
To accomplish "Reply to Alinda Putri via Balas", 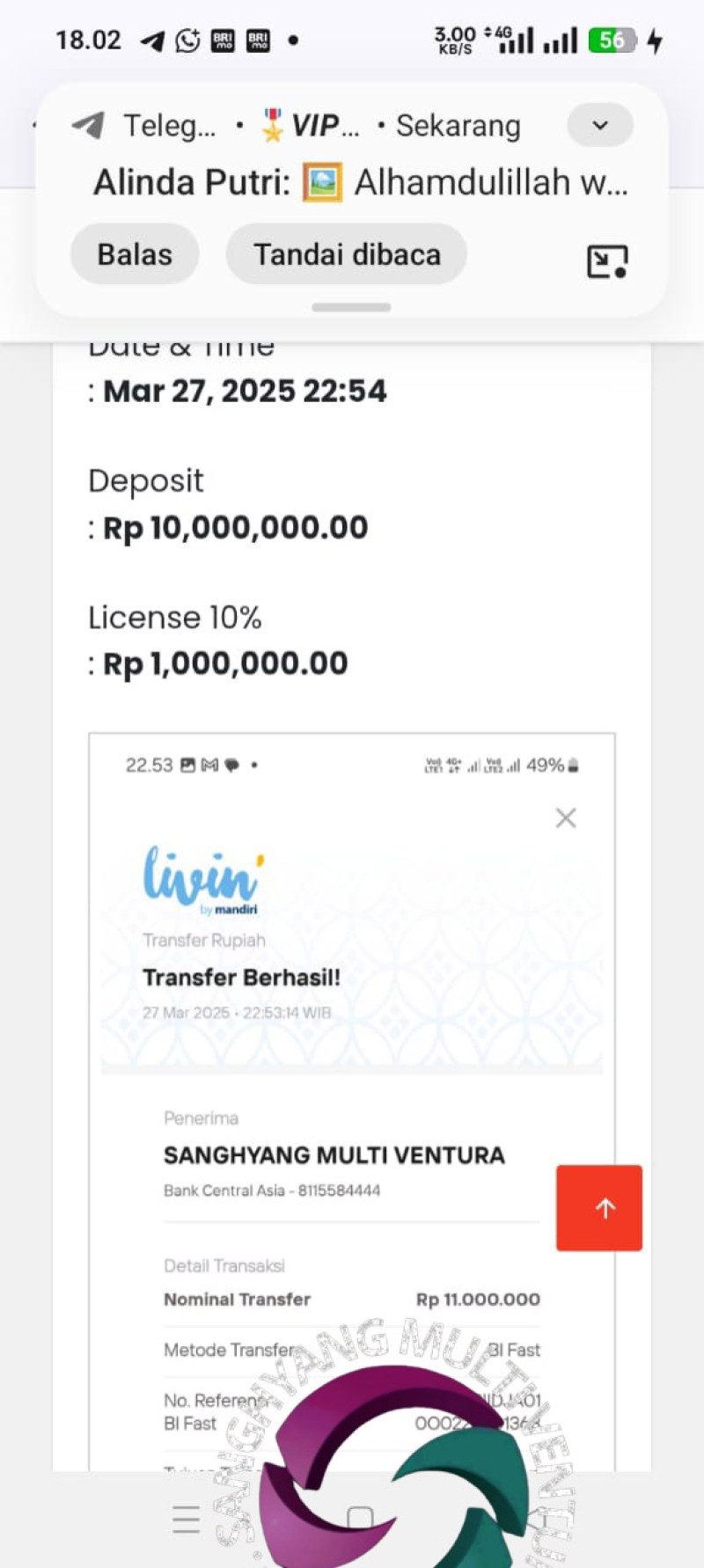I will tap(135, 254).
